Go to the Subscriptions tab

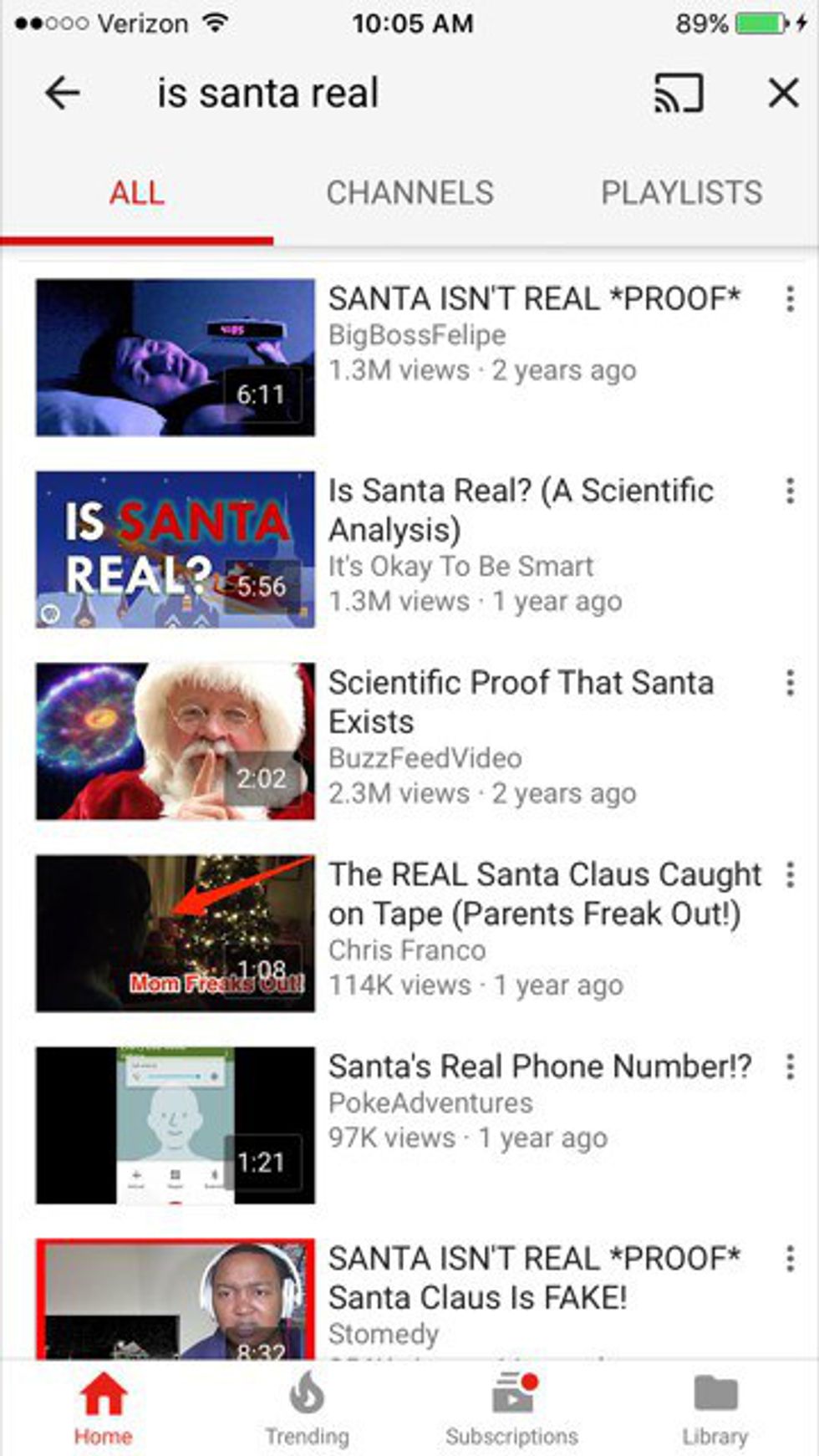coord(511,1409)
